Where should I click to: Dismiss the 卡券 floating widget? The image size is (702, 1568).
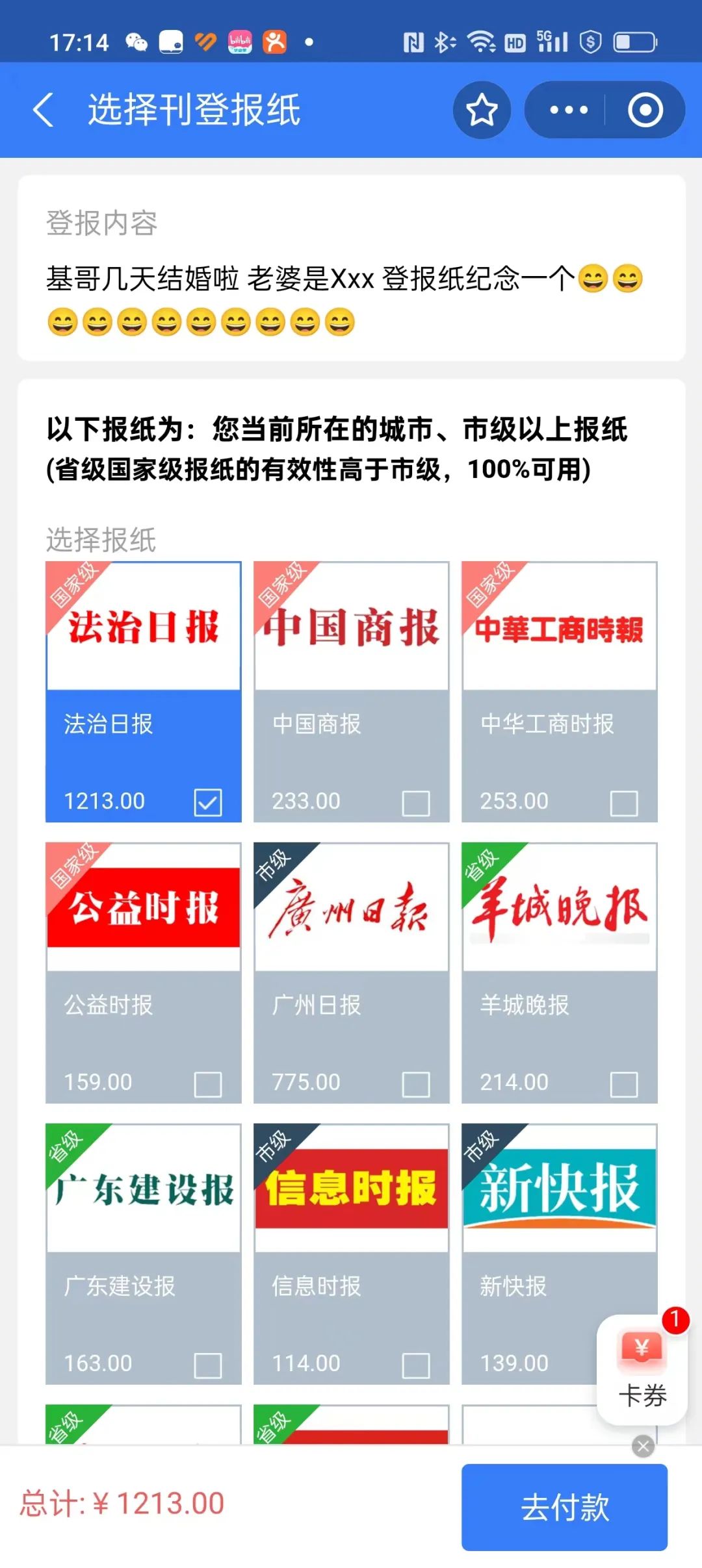(643, 1446)
